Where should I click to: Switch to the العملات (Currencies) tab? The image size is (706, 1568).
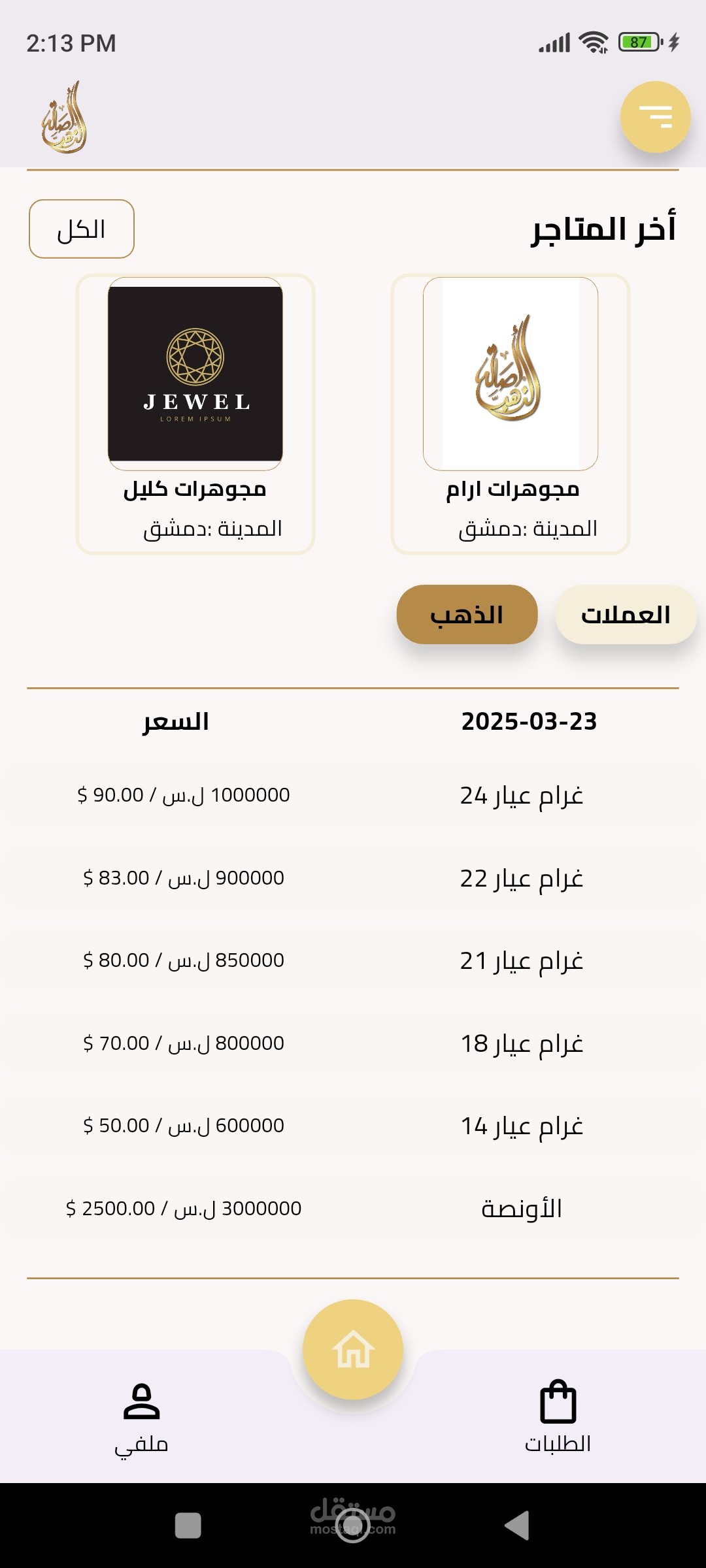pos(626,614)
